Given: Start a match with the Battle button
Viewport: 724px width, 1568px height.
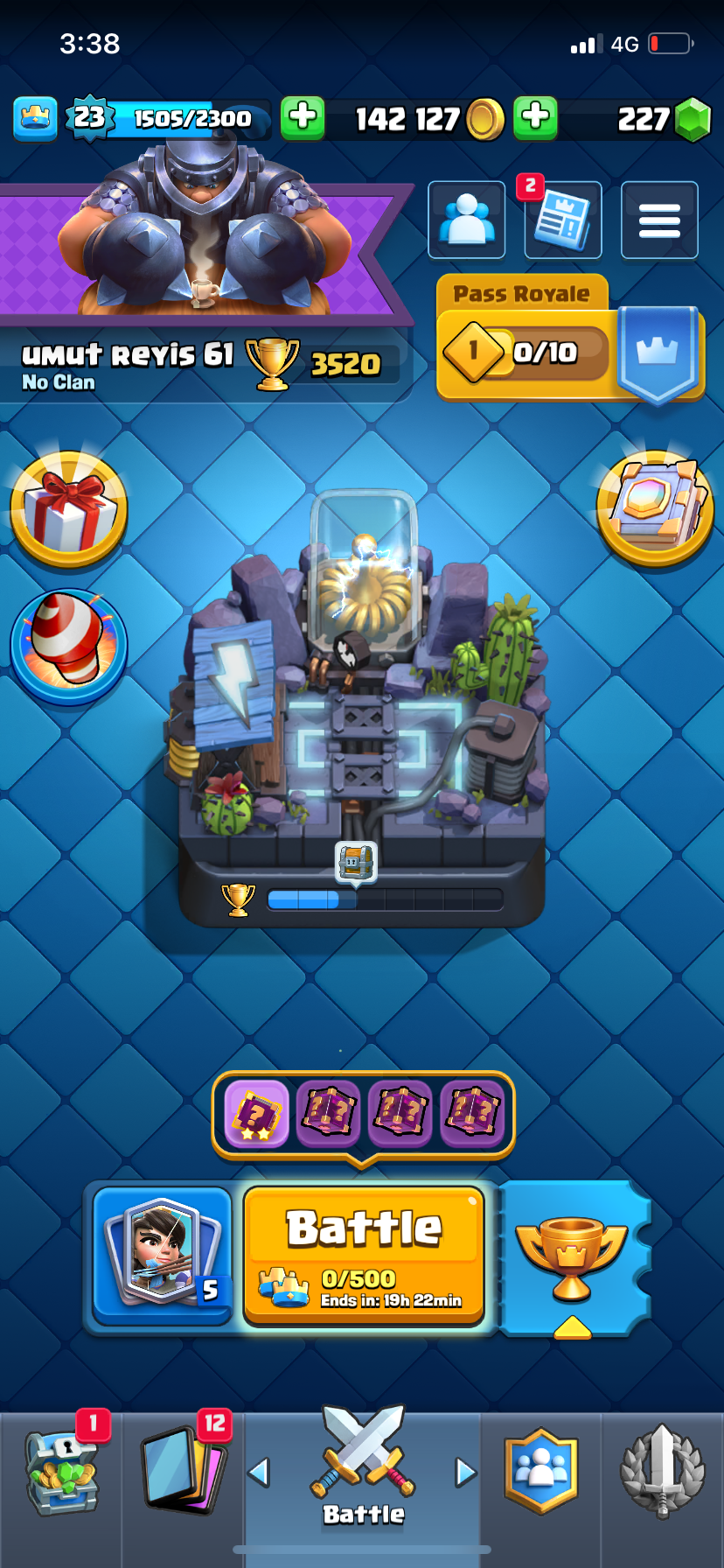Looking at the screenshot, I should (363, 1253).
